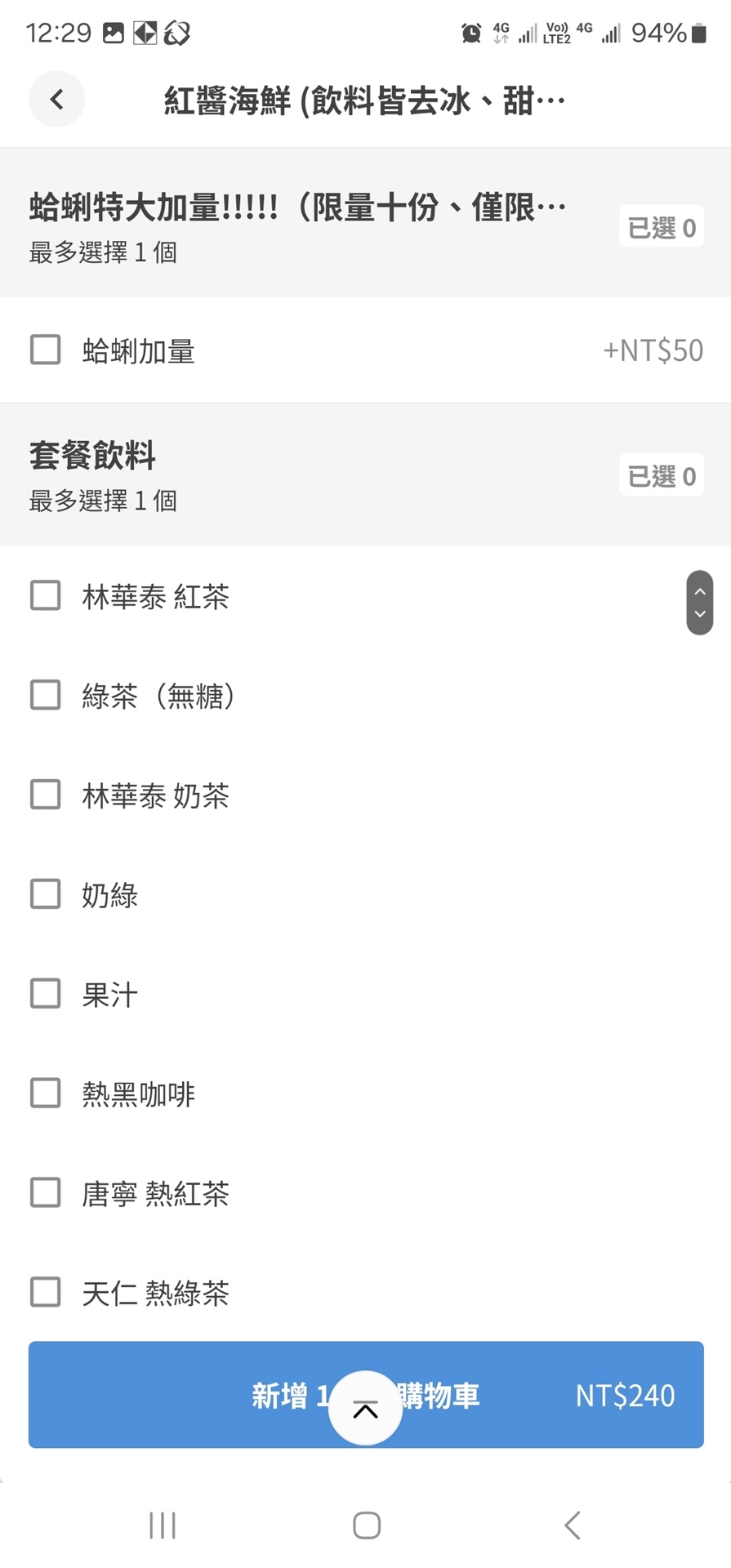Select 天仁 熱綠茶 option
Viewport: 731px width, 1568px height.
click(x=45, y=1292)
